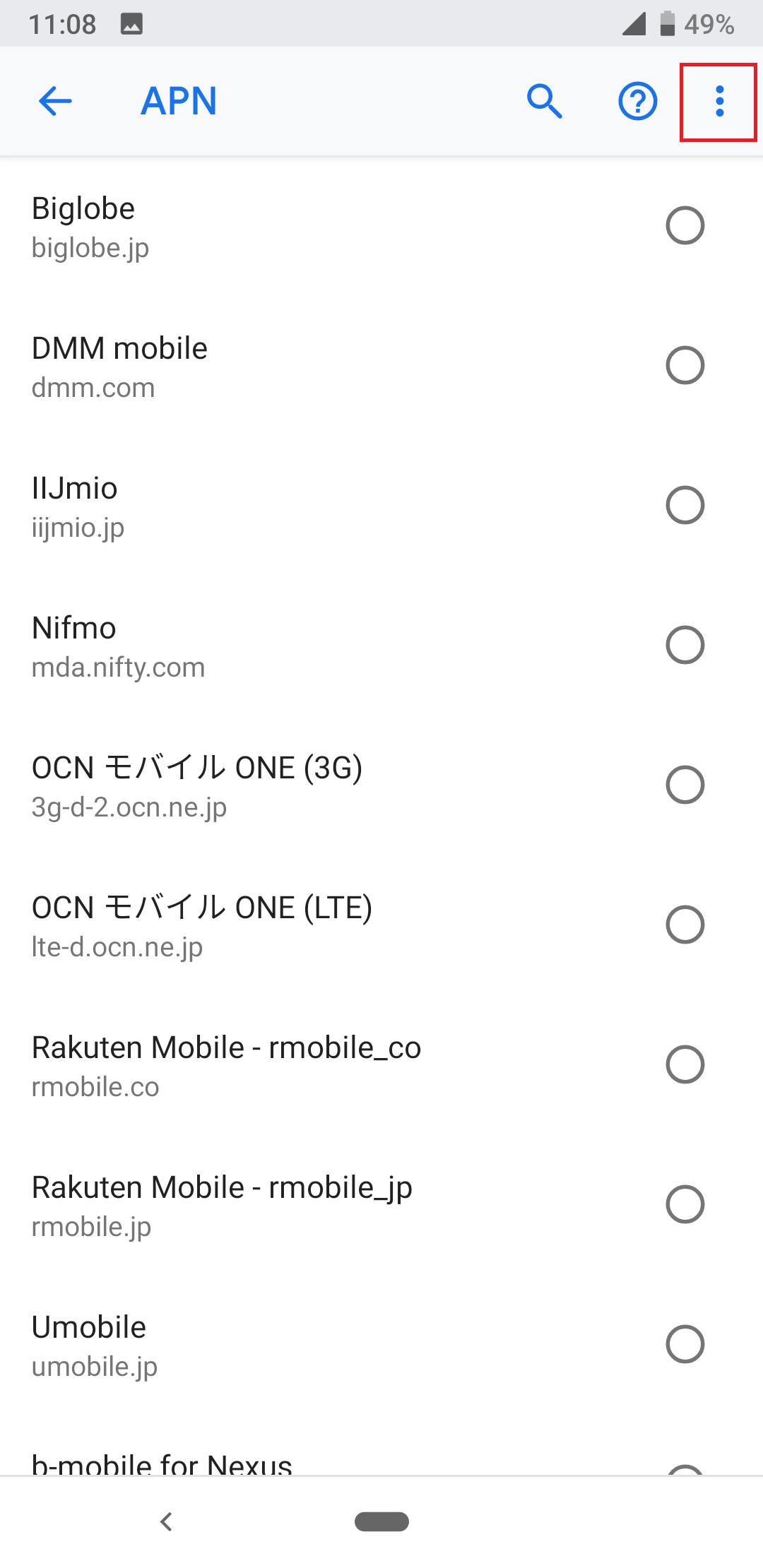Tap the system back button
763x1568 pixels.
point(167,1521)
